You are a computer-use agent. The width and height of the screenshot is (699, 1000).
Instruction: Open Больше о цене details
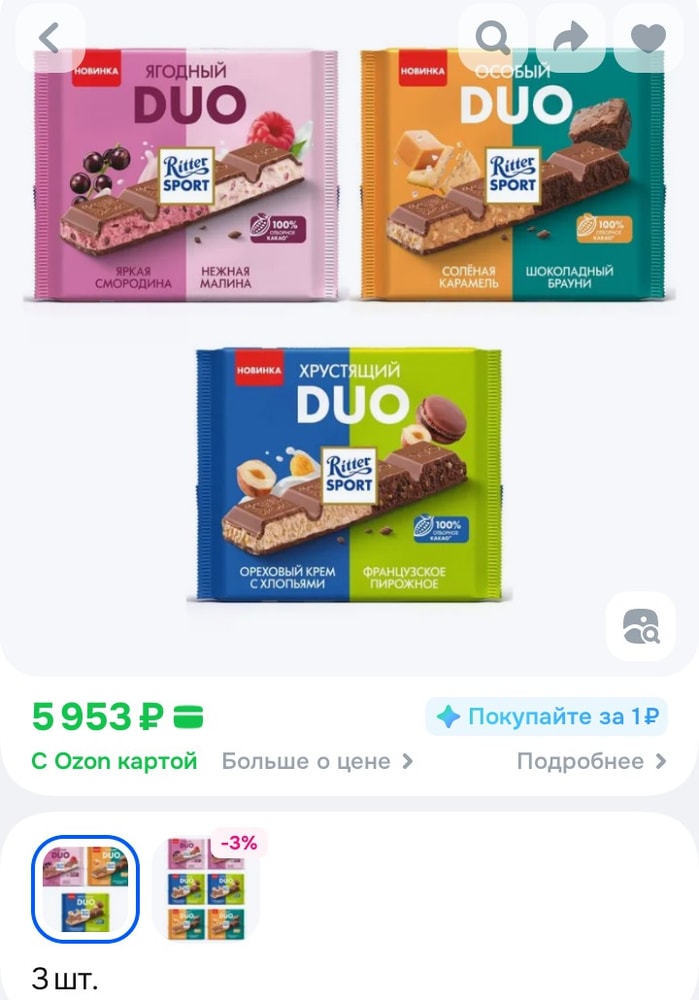pyautogui.click(x=317, y=761)
